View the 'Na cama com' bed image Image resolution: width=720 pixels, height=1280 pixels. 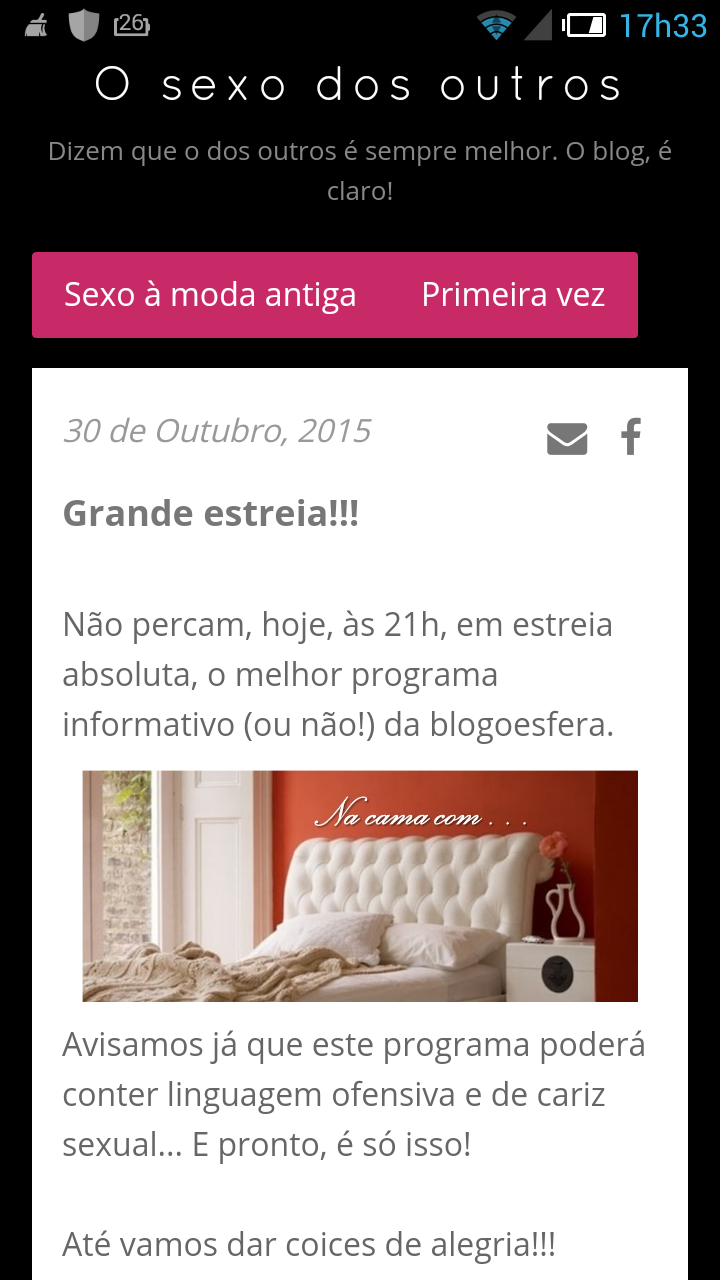[360, 885]
